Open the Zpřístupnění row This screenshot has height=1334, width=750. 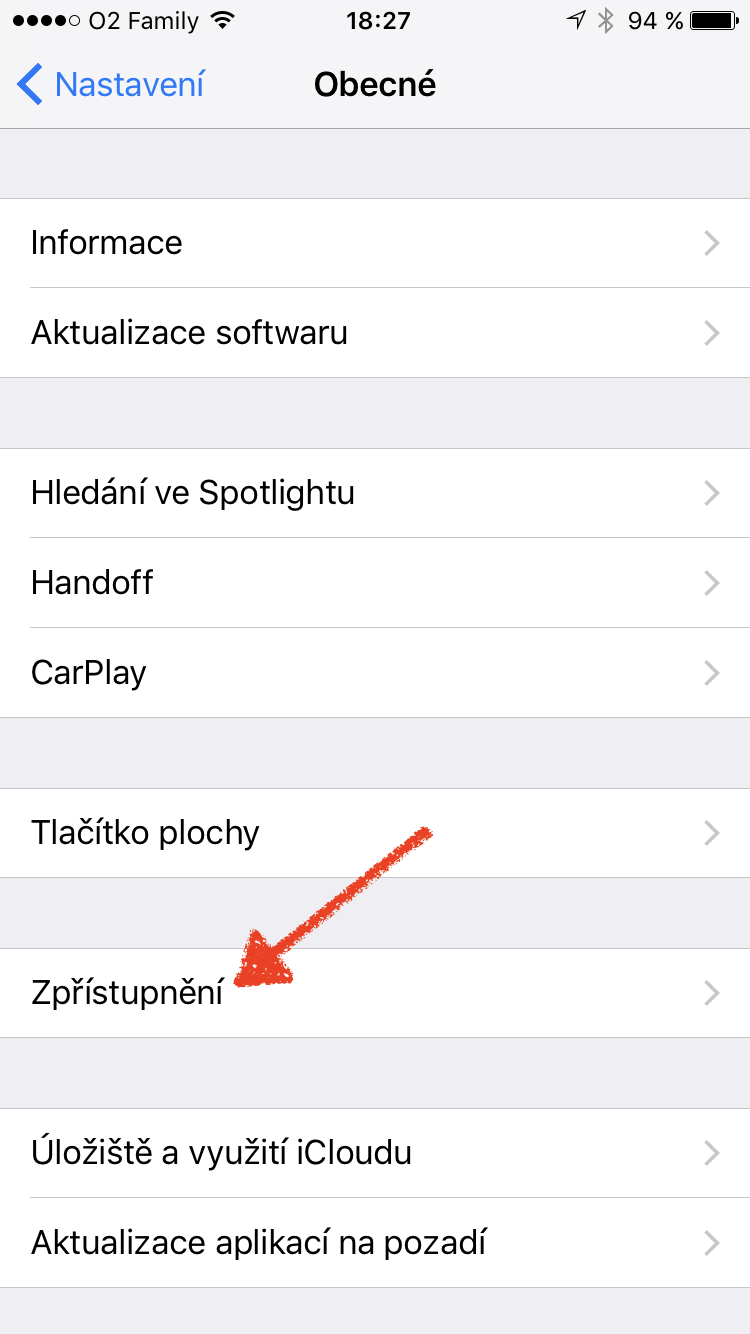[375, 993]
